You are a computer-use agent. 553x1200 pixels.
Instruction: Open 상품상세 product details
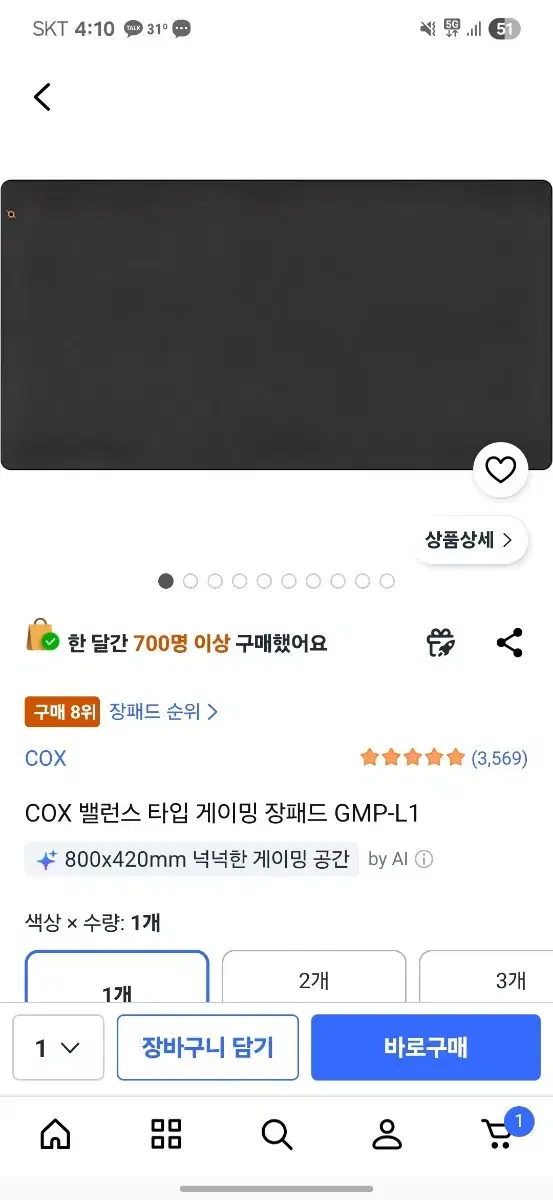click(x=469, y=540)
